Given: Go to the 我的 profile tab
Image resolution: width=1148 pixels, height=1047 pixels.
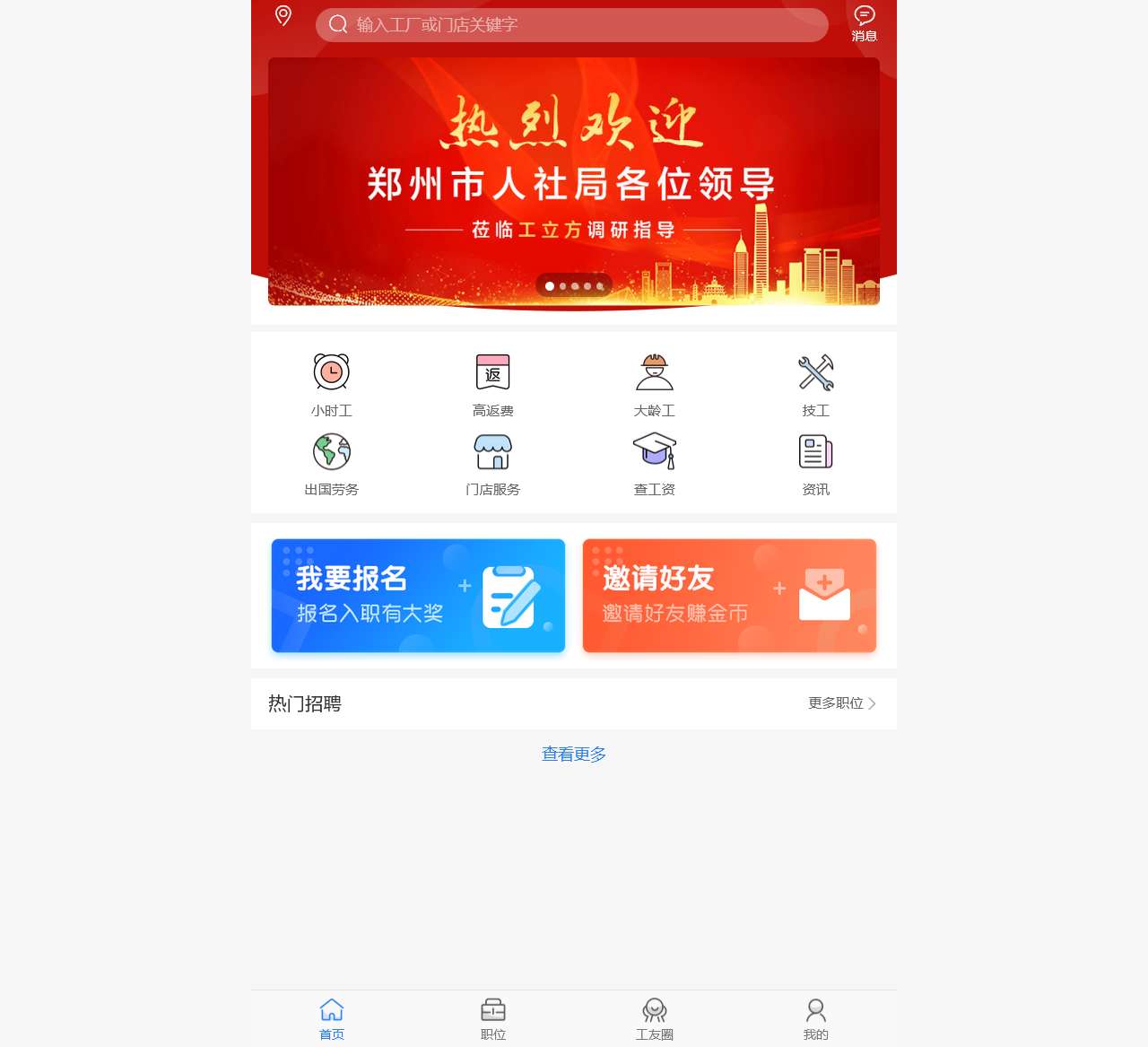Looking at the screenshot, I should click(816, 1019).
